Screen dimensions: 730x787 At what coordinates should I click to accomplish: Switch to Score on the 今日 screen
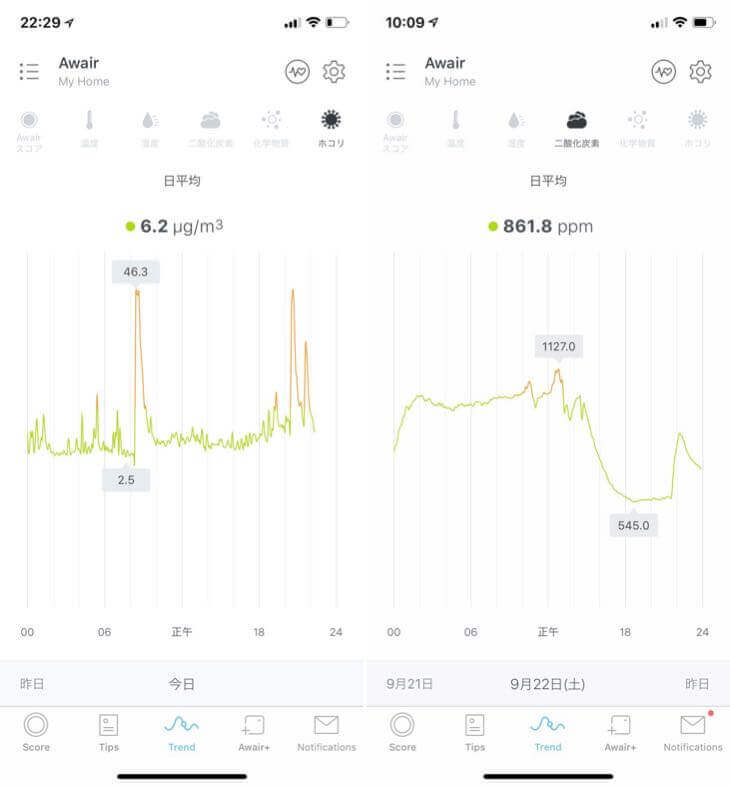click(x=36, y=732)
